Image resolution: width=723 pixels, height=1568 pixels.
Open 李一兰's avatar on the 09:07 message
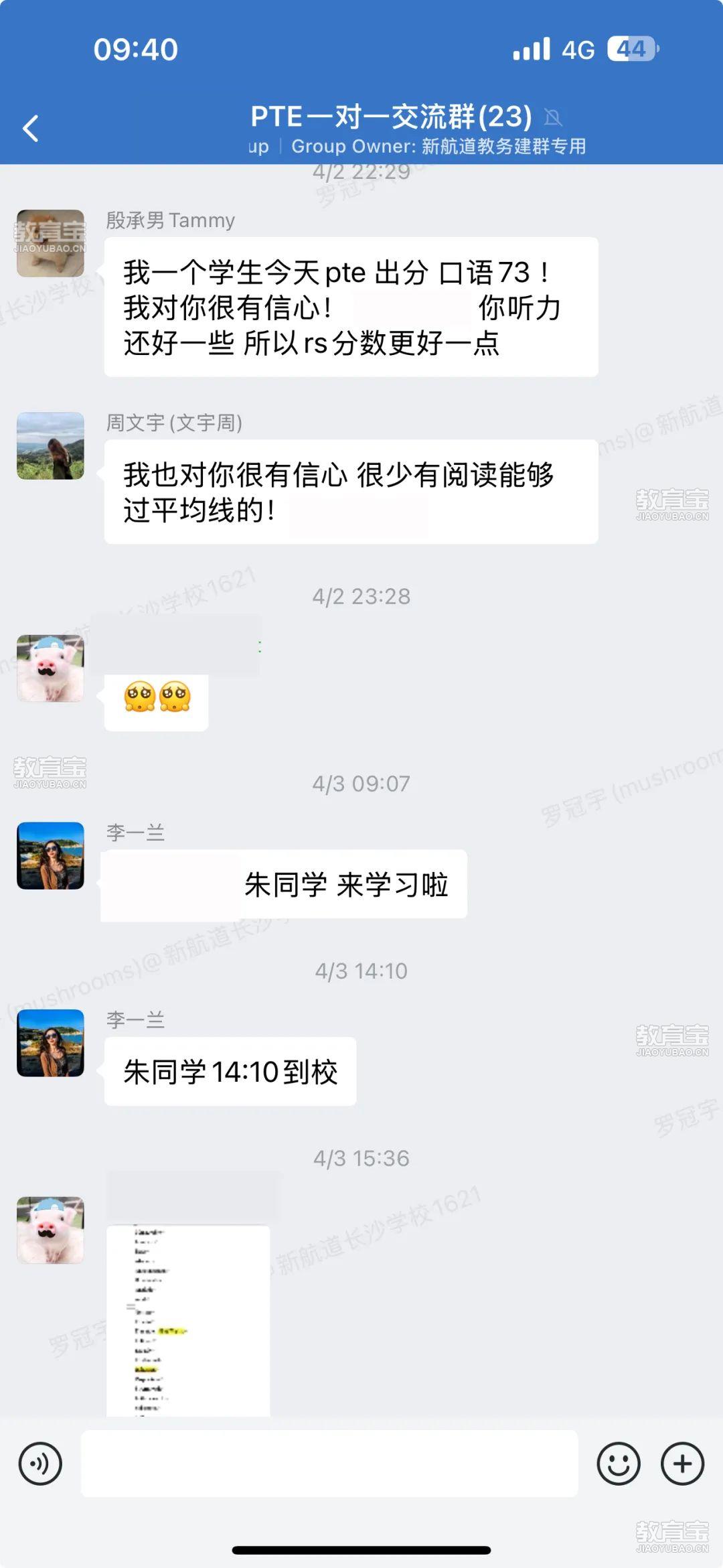50,855
